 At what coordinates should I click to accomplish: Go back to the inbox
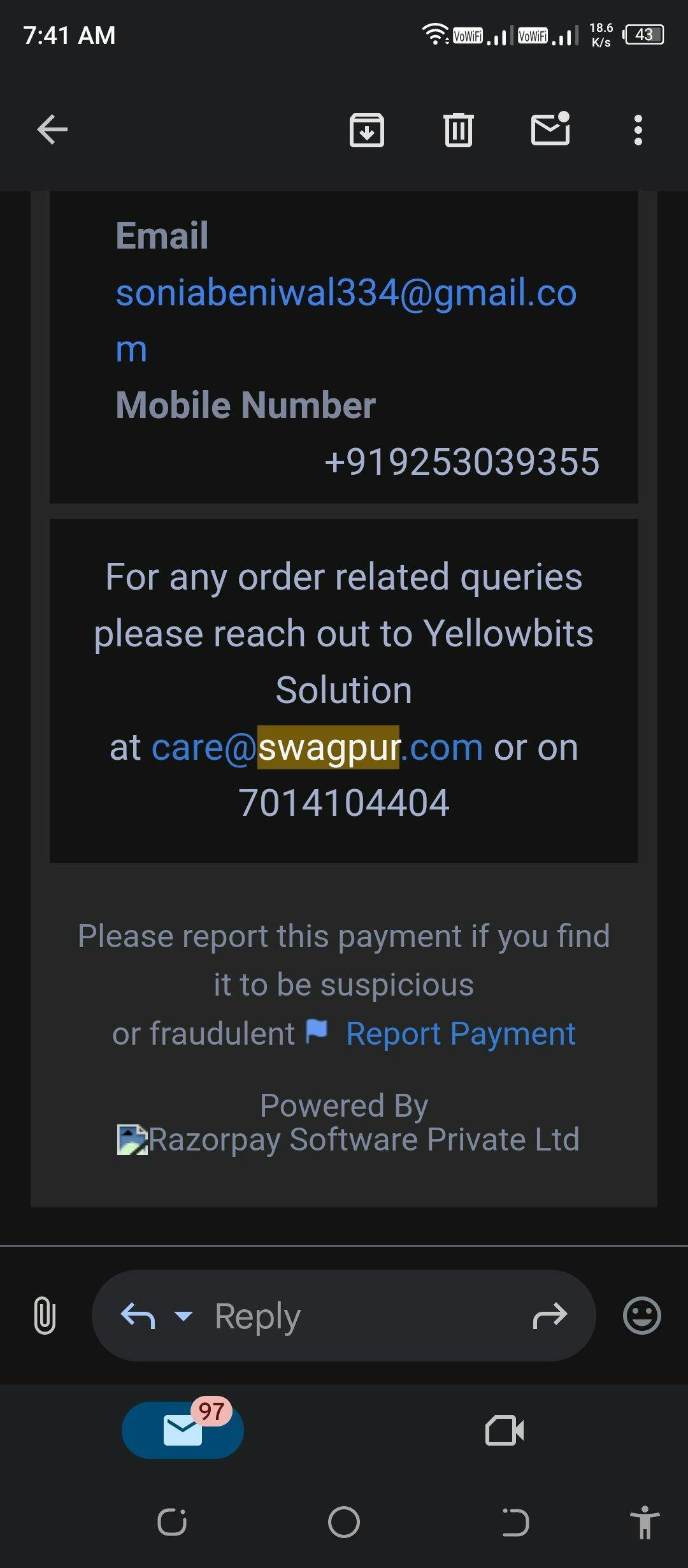click(52, 130)
